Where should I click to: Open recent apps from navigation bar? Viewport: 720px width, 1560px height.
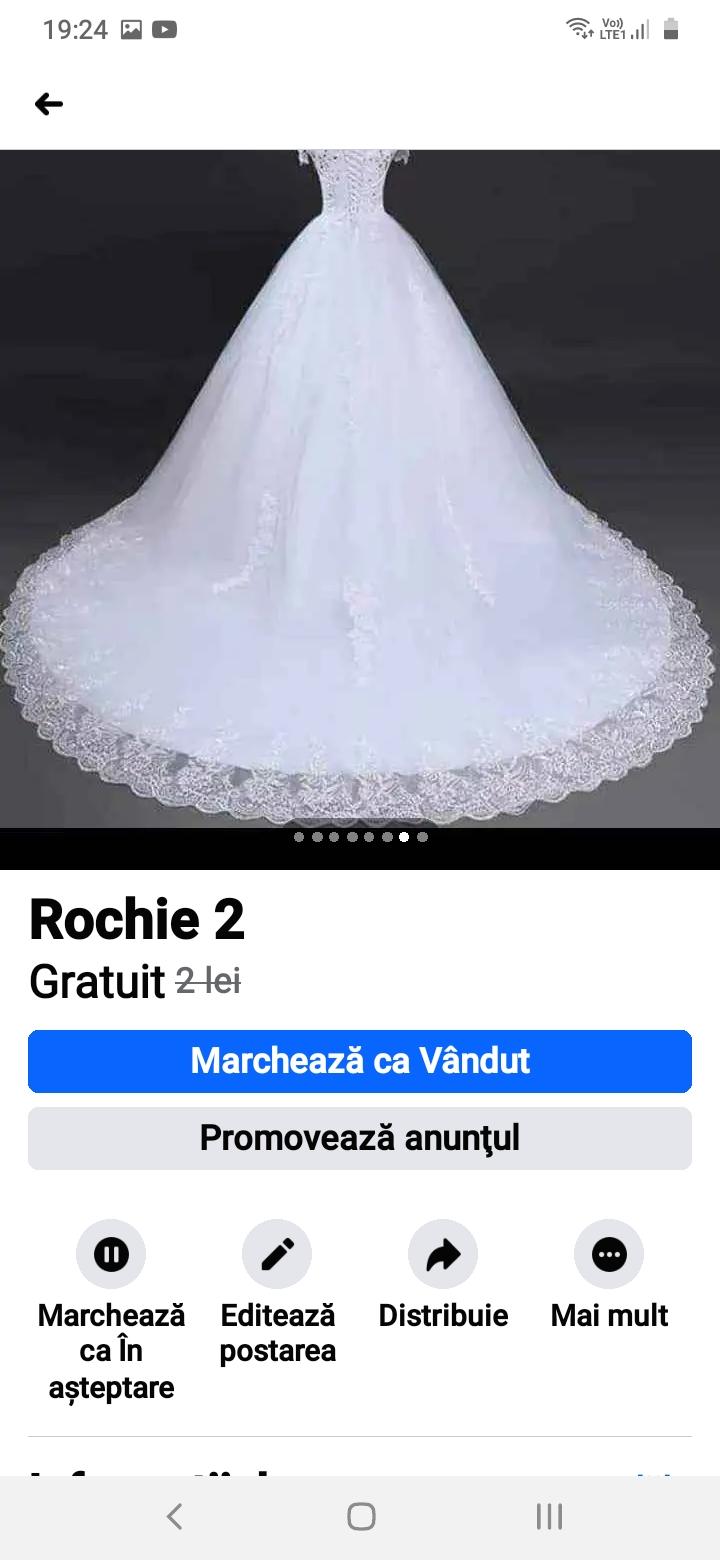pyautogui.click(x=549, y=1517)
